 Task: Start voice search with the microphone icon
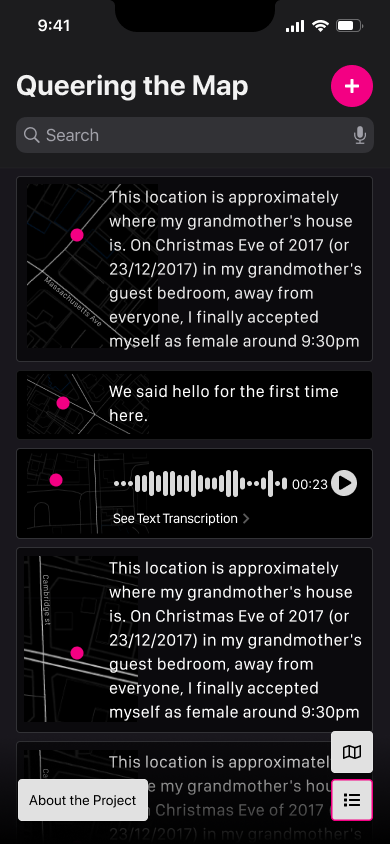(x=360, y=135)
